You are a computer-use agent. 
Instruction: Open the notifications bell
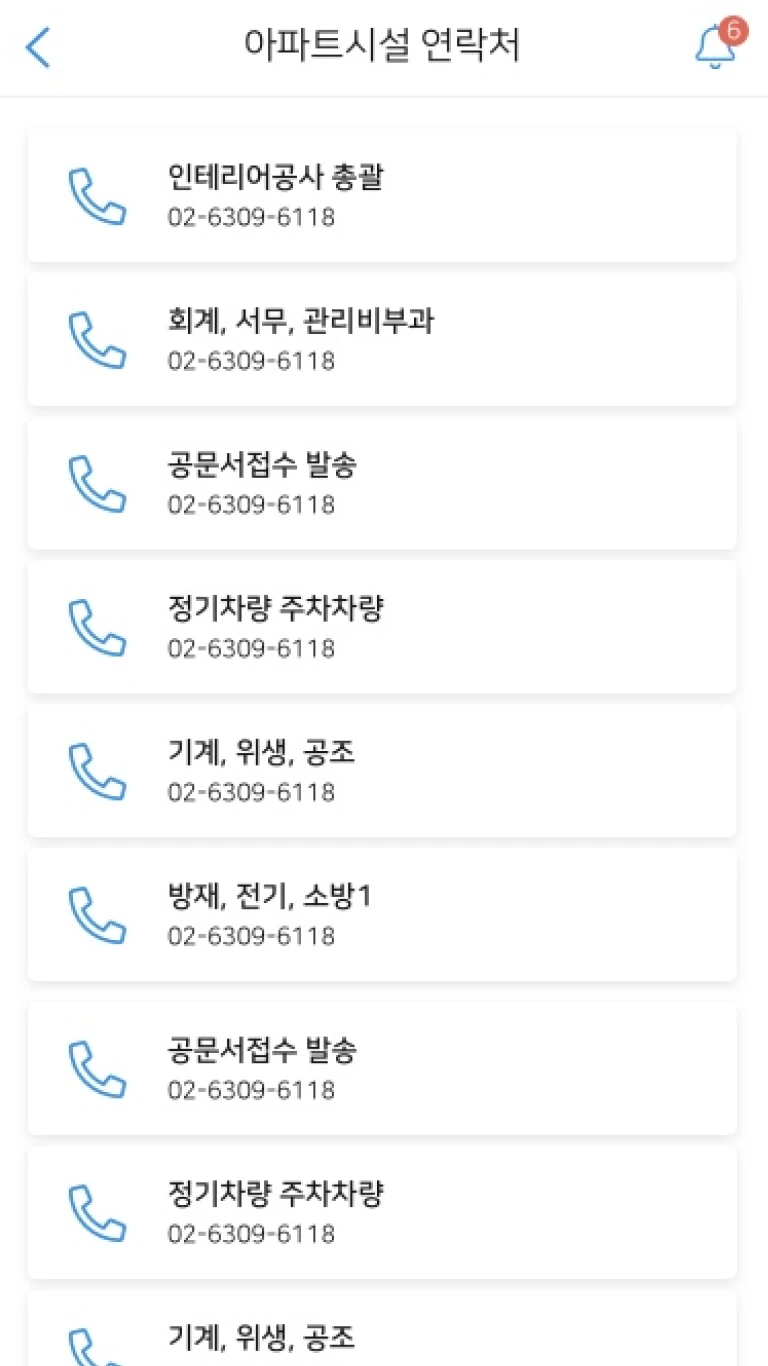(x=715, y=47)
